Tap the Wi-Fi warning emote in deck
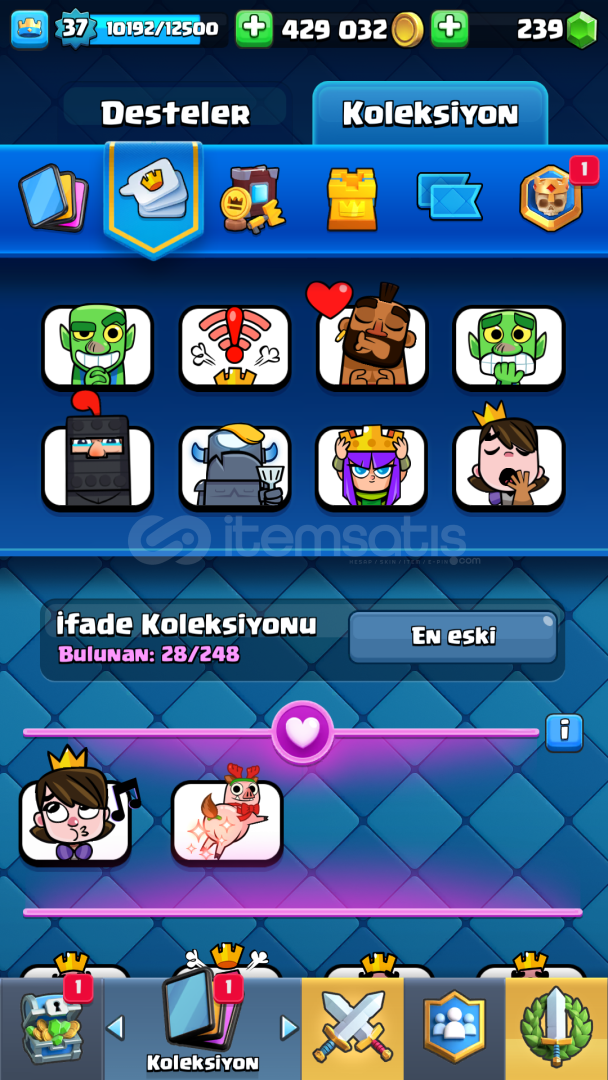 pyautogui.click(x=235, y=348)
